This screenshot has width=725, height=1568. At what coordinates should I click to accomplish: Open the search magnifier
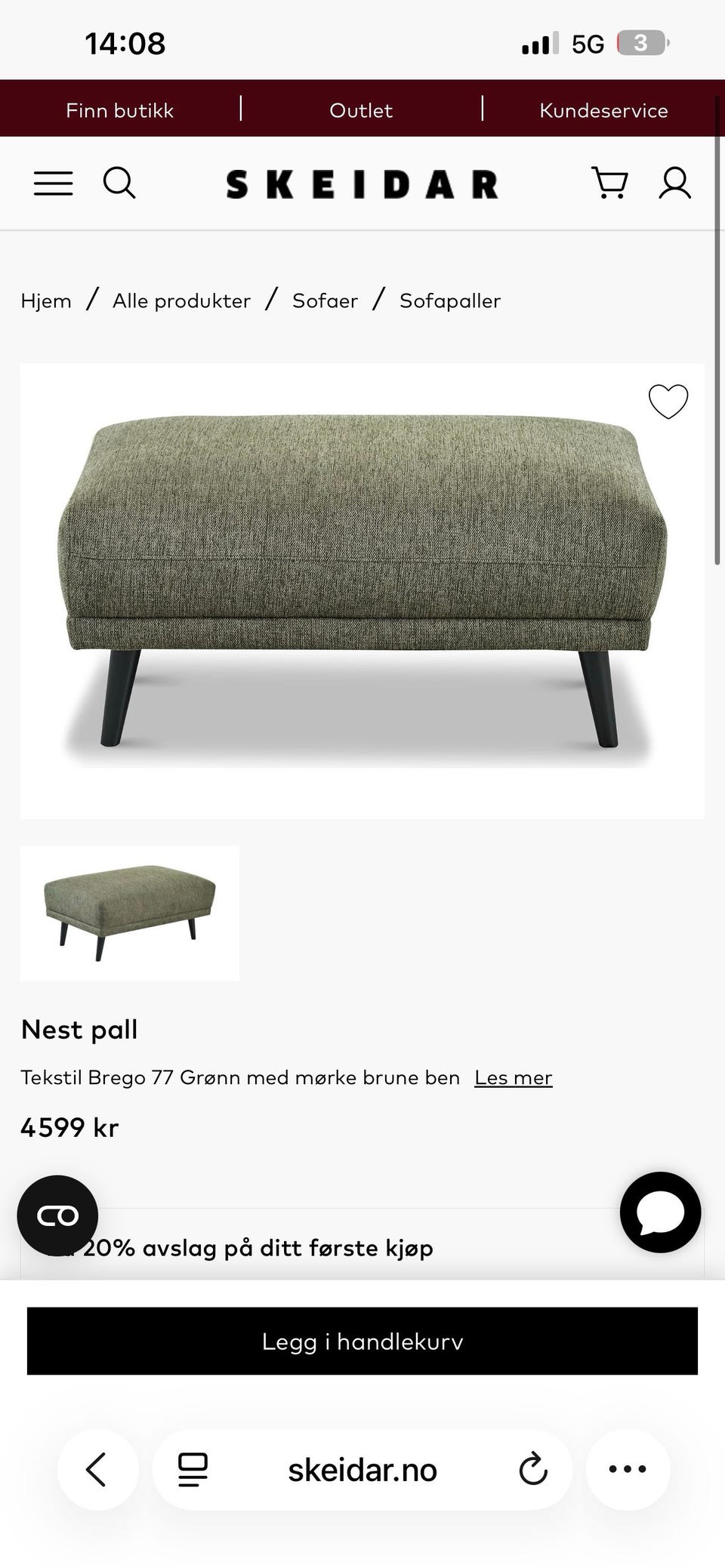[x=119, y=183]
